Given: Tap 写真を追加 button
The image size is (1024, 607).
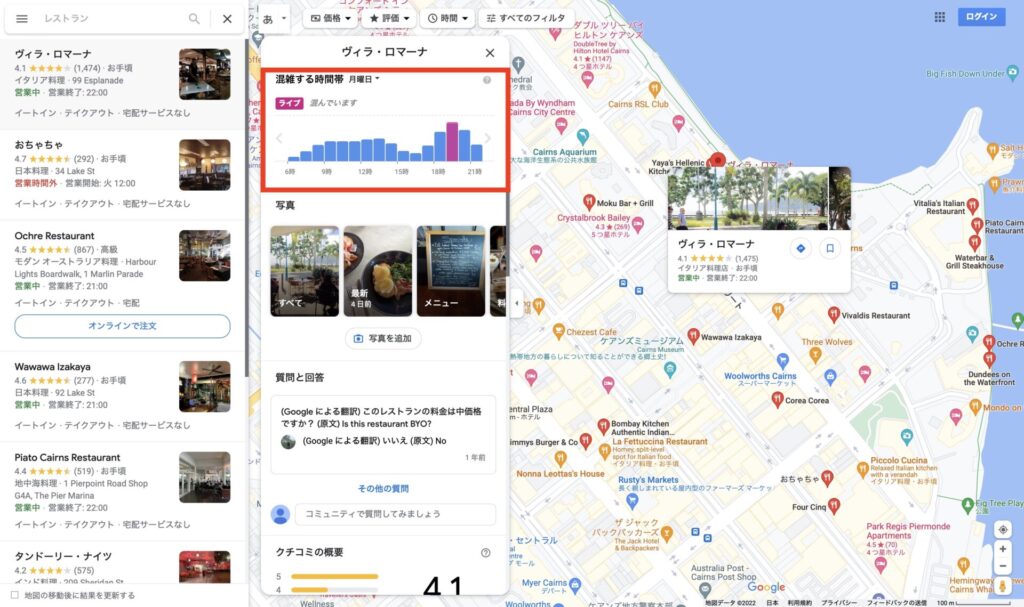Looking at the screenshot, I should [384, 339].
